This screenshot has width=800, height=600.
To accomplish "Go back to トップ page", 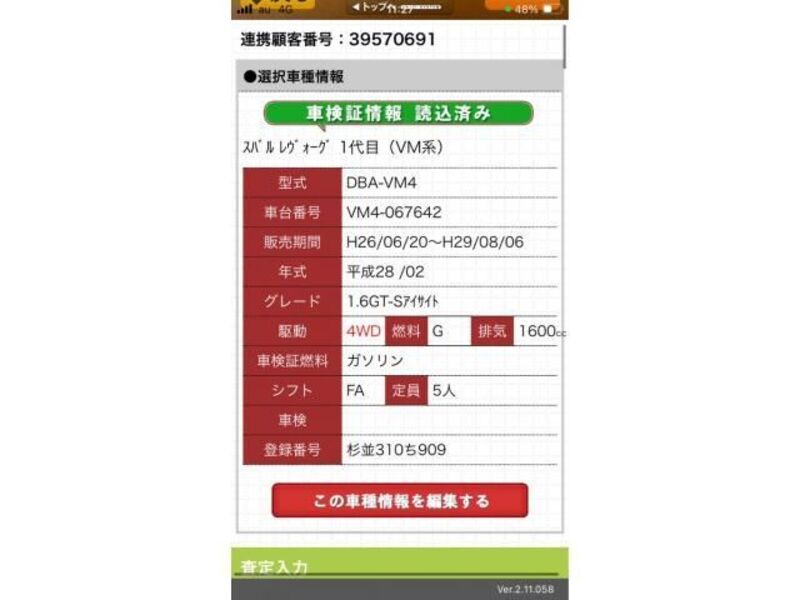I will click(369, 8).
